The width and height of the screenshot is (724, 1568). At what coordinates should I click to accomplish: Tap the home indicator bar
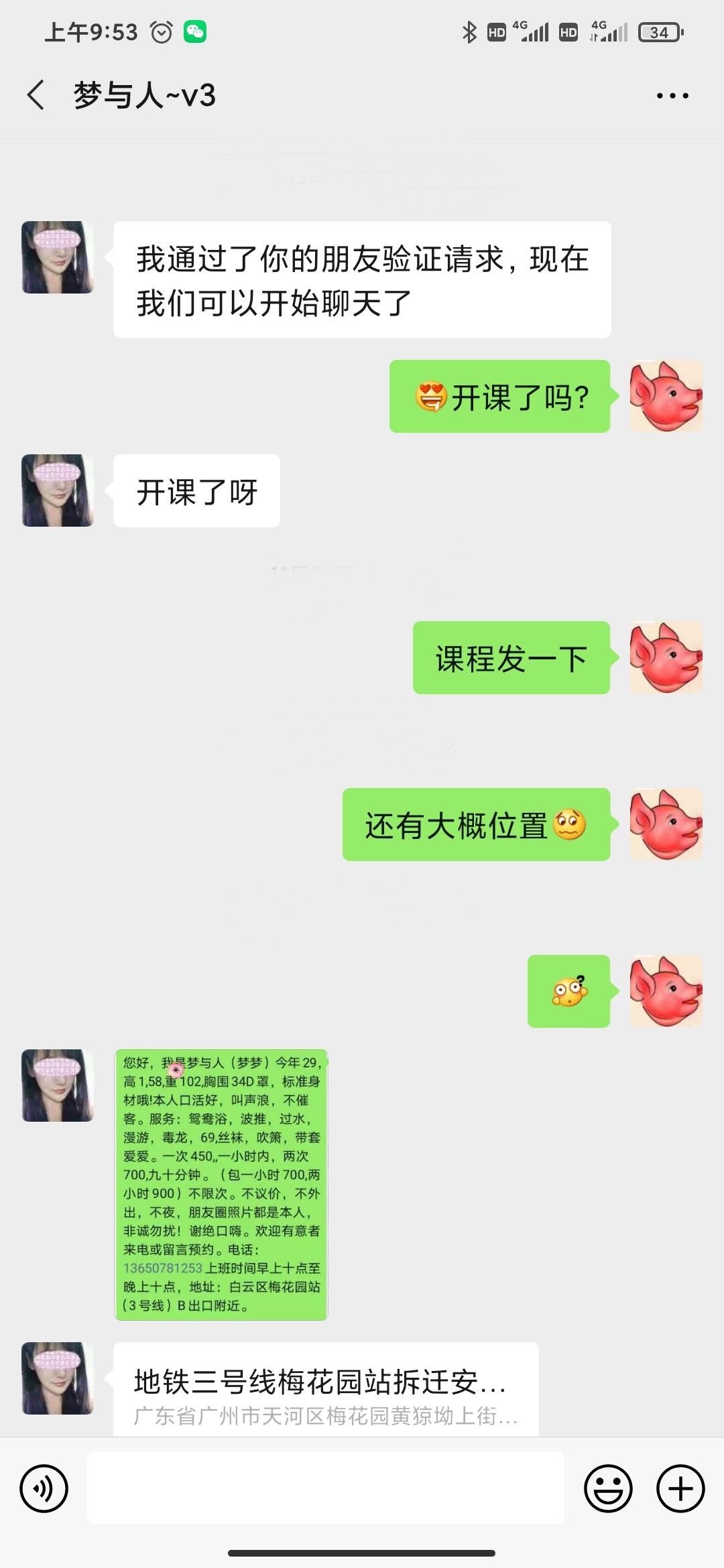362,1552
